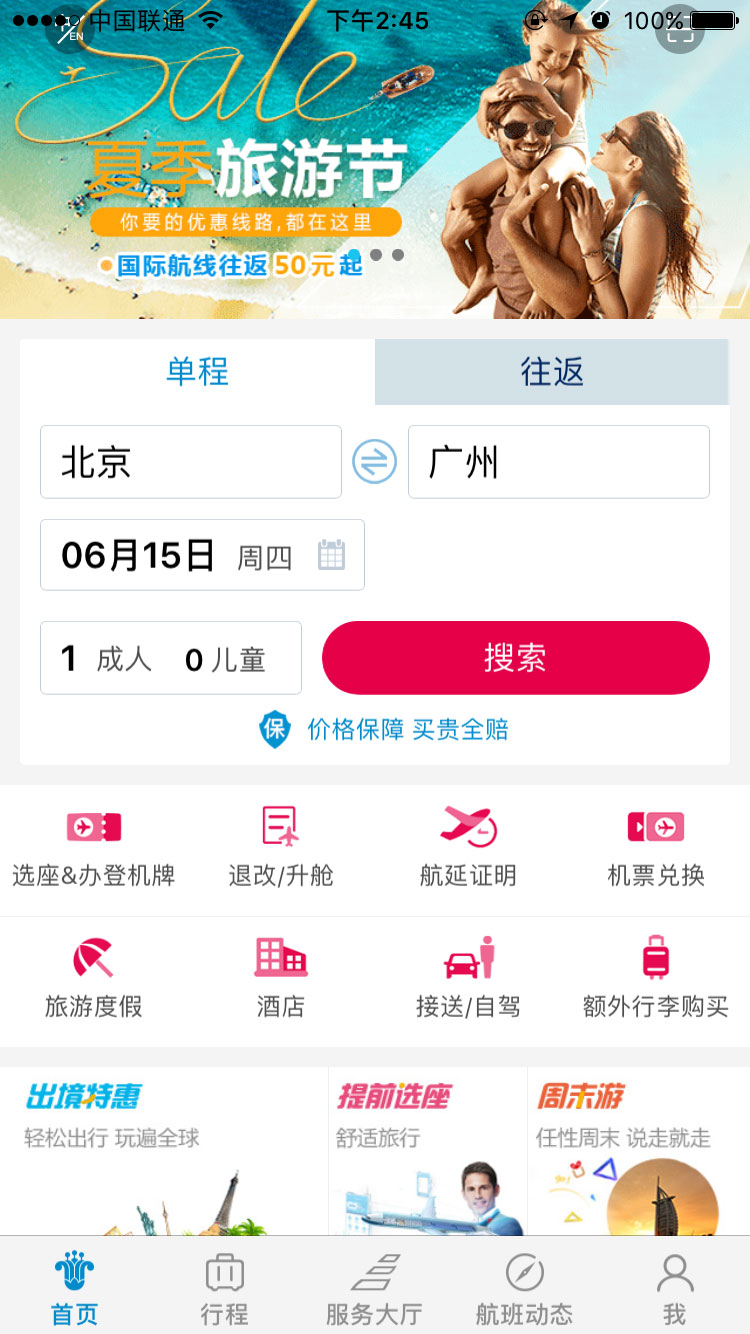Screen dimensions: 750x1334
Task: Swap departure and destination cities
Action: tap(375, 462)
